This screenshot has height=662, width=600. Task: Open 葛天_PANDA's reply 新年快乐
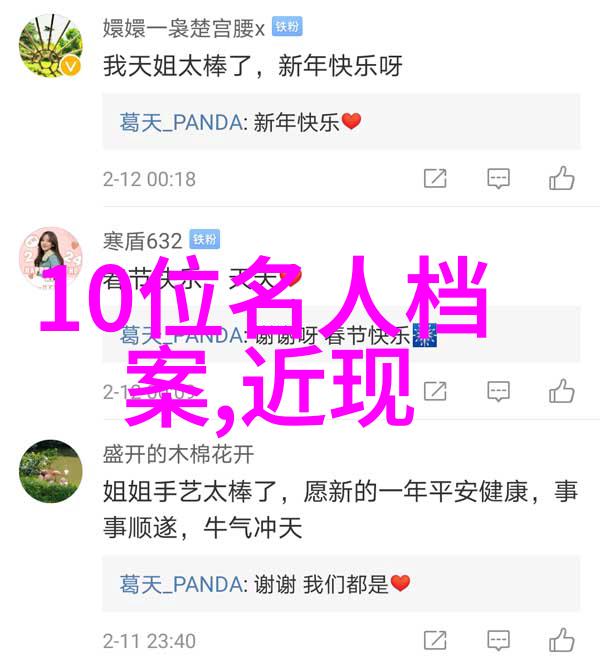240,122
